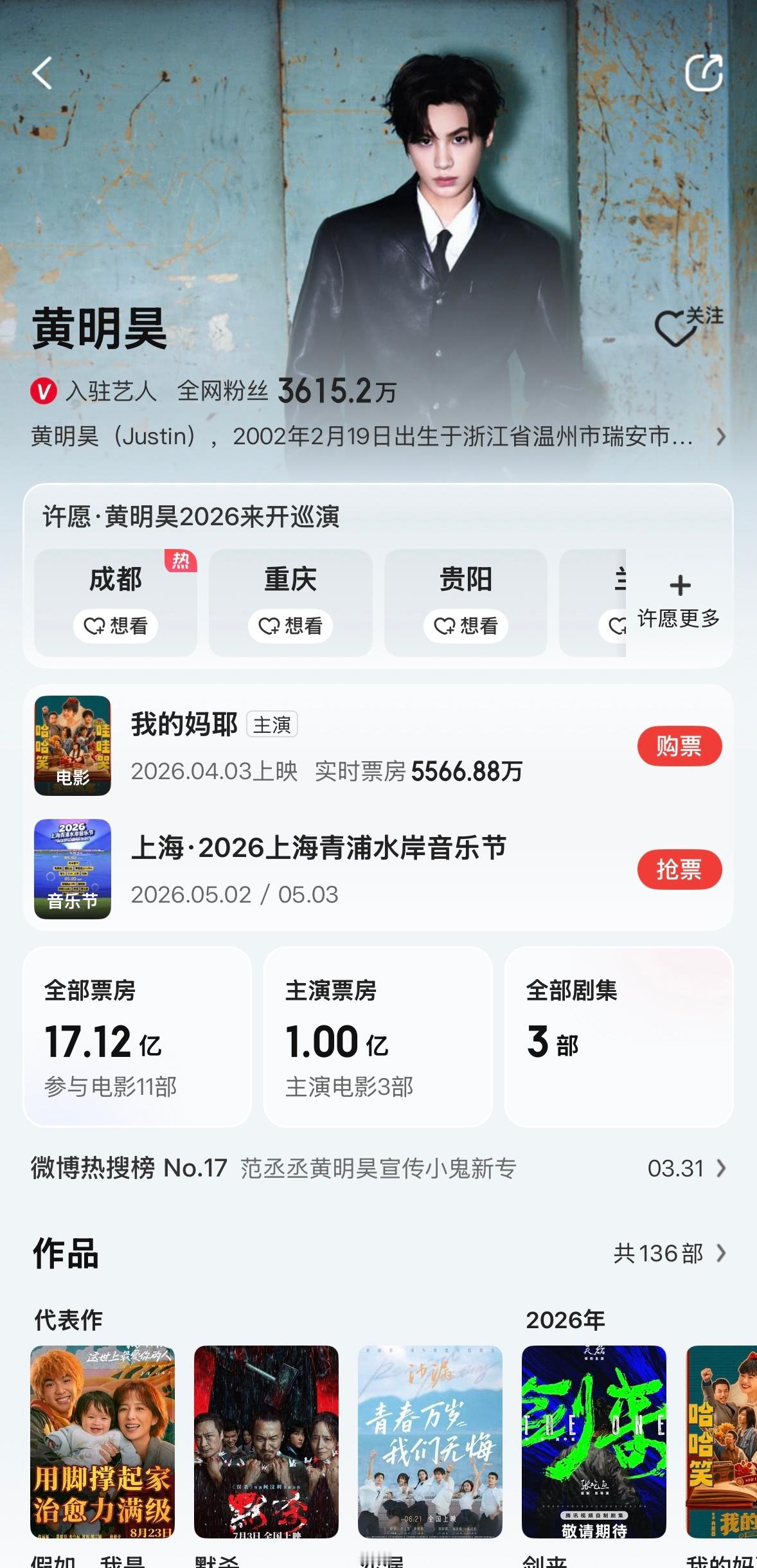Open the 默杀 movie poster
757x1568 pixels.
(266, 1441)
